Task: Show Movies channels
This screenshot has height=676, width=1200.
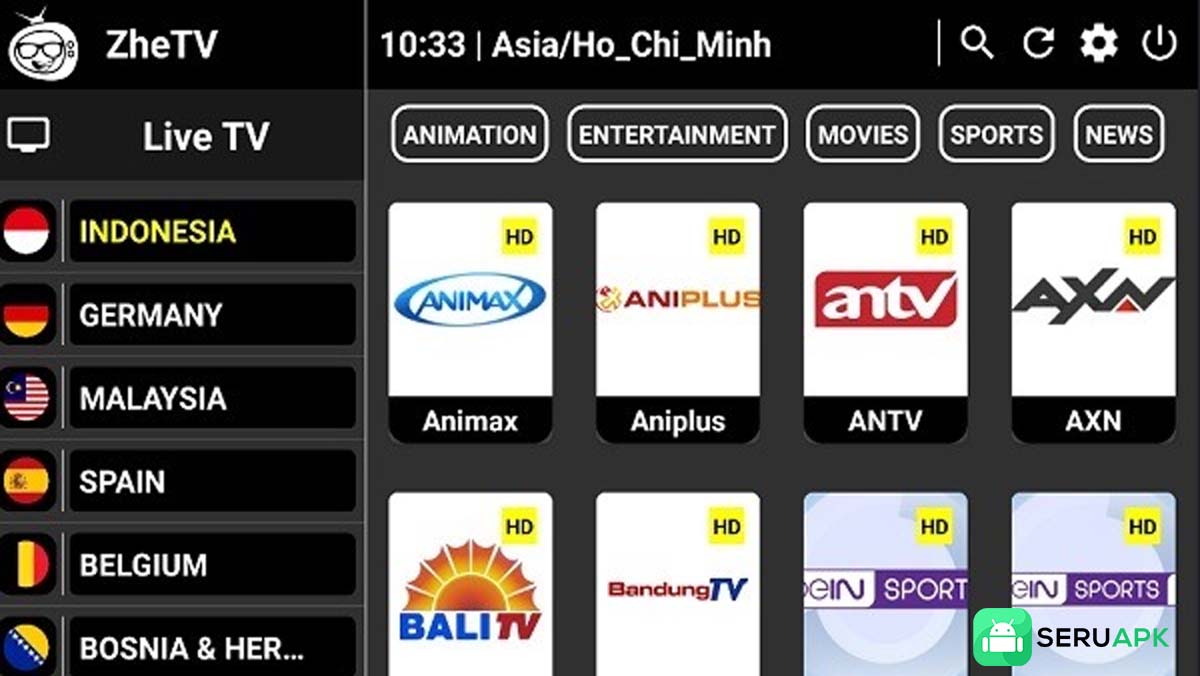Action: tap(863, 134)
